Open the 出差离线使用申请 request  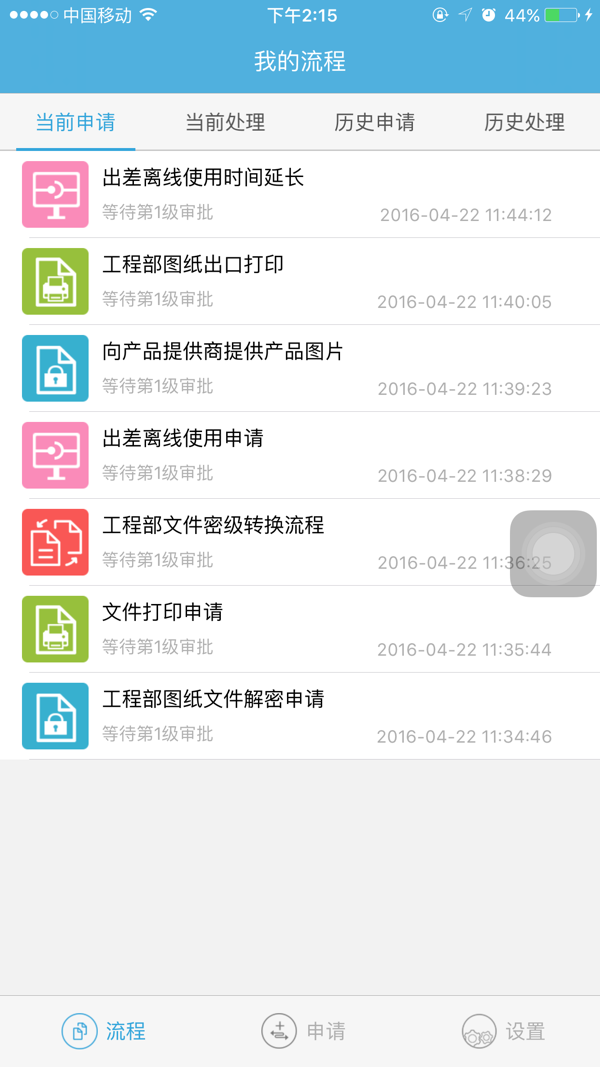pyautogui.click(x=300, y=456)
